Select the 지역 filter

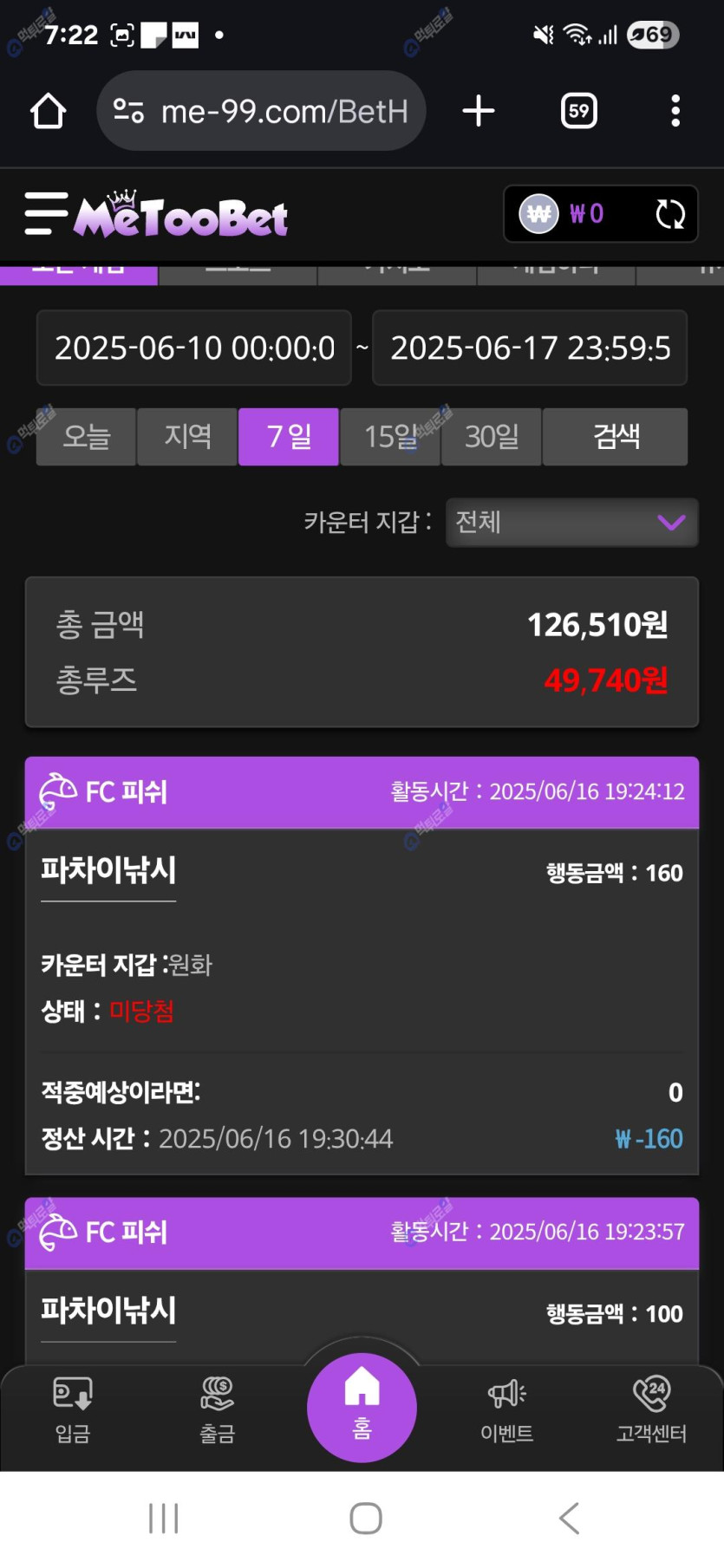click(x=187, y=437)
